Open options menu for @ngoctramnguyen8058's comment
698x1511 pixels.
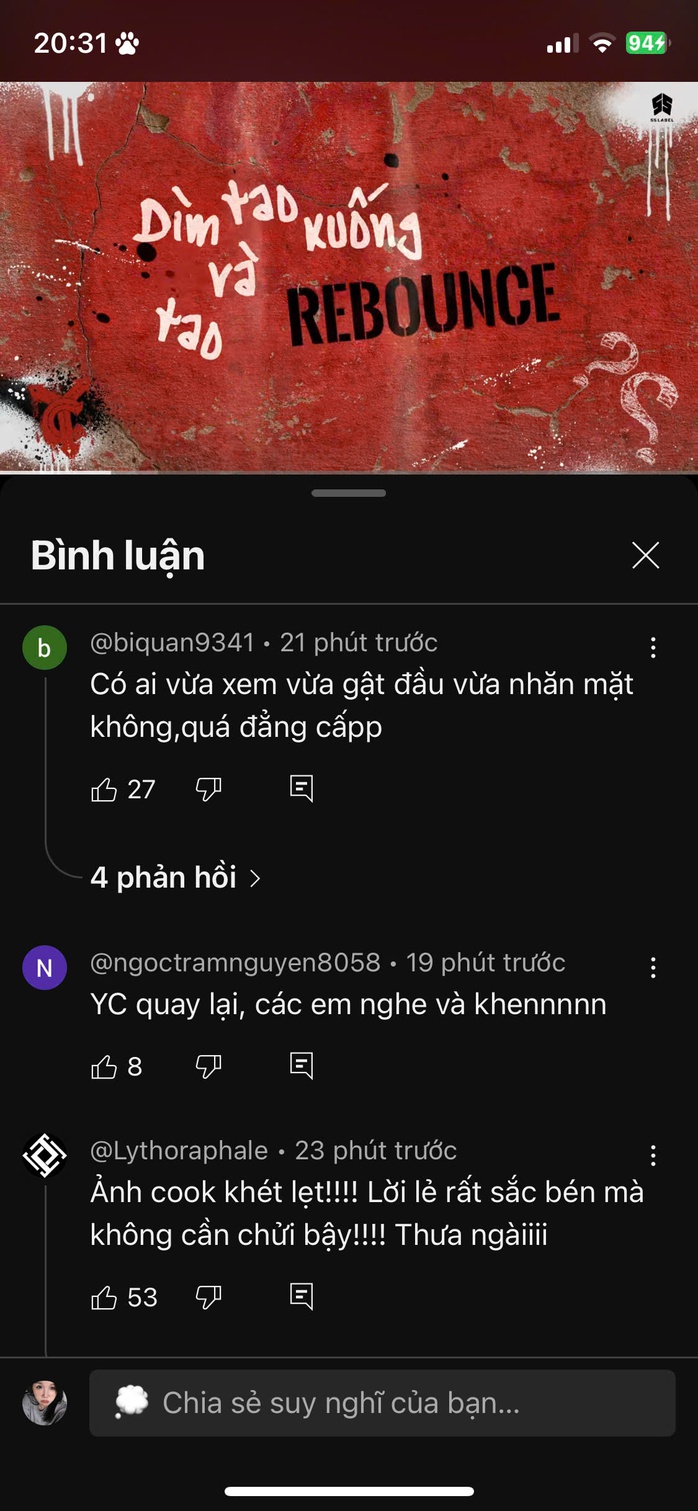pyautogui.click(x=653, y=968)
